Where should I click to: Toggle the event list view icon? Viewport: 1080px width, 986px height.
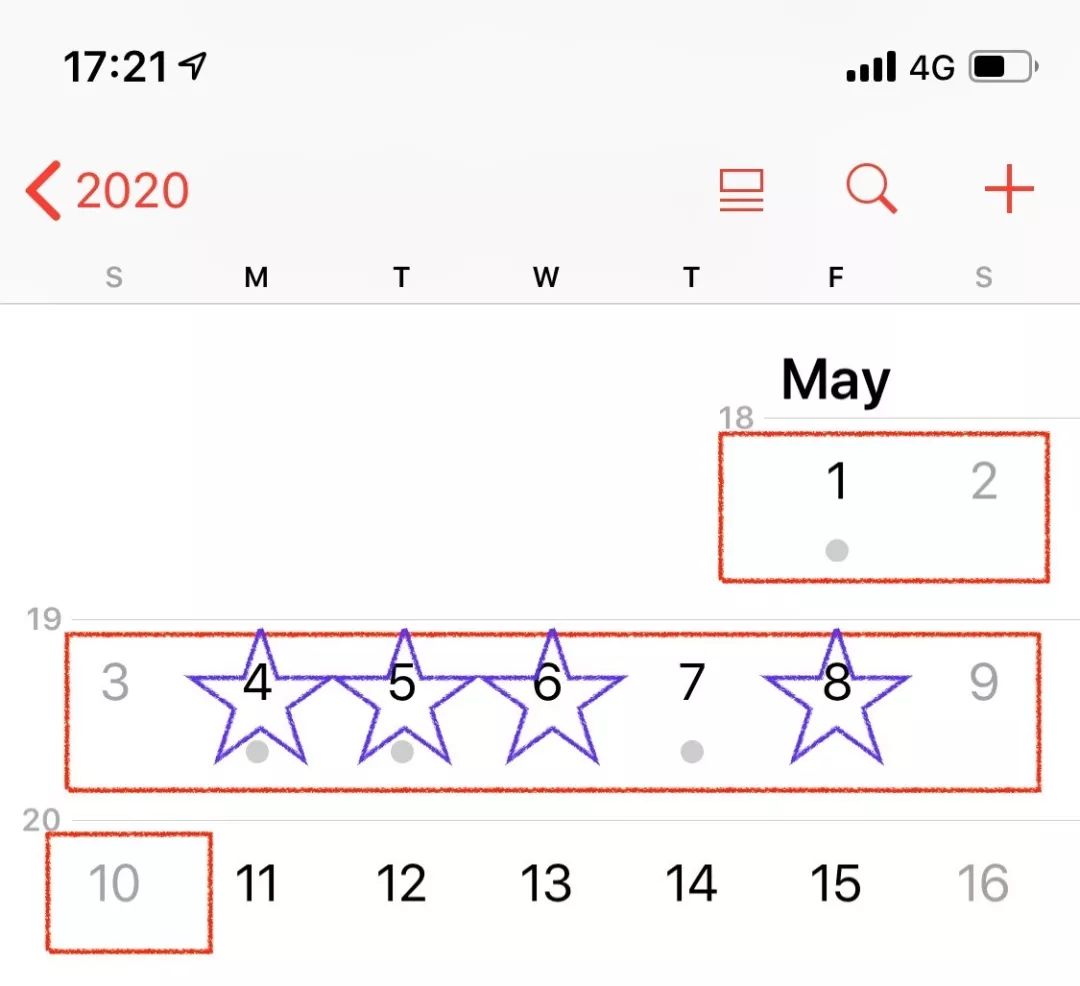741,190
